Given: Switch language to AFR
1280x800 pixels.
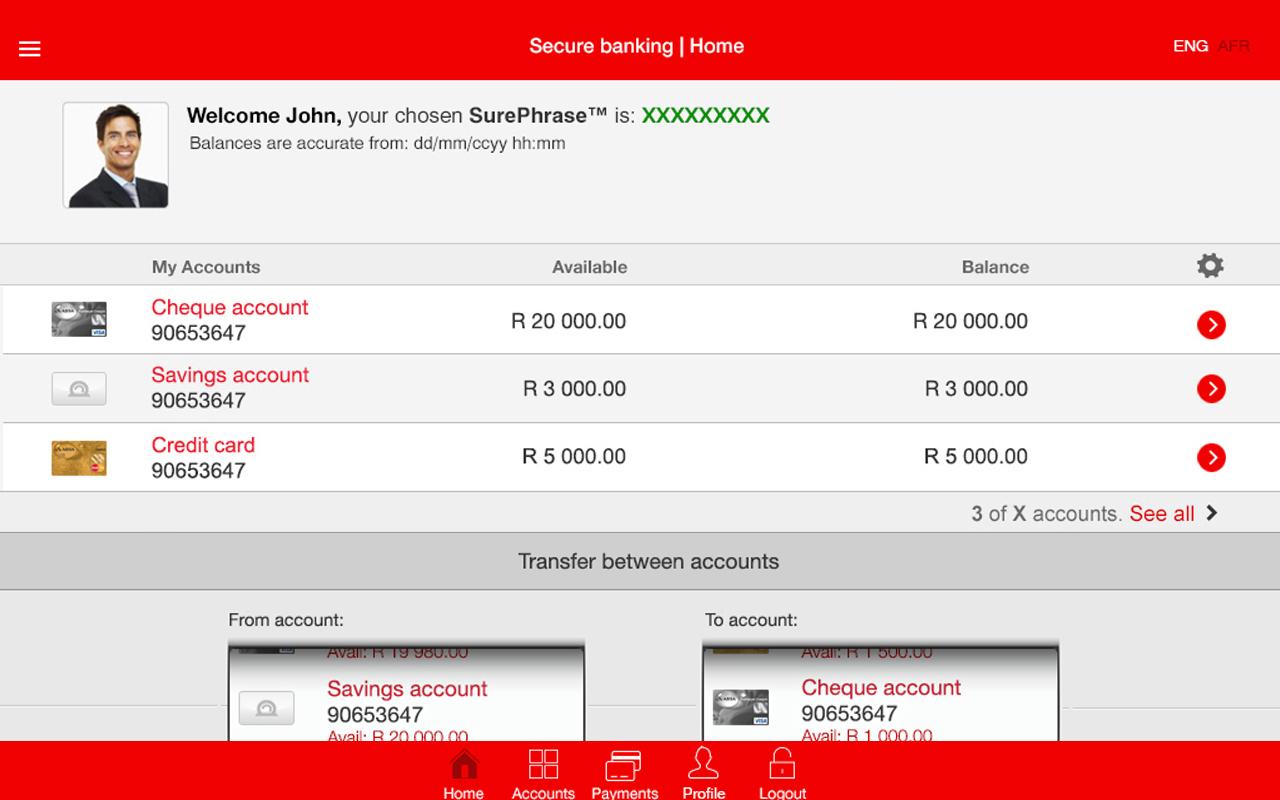Looking at the screenshot, I should [x=1233, y=46].
